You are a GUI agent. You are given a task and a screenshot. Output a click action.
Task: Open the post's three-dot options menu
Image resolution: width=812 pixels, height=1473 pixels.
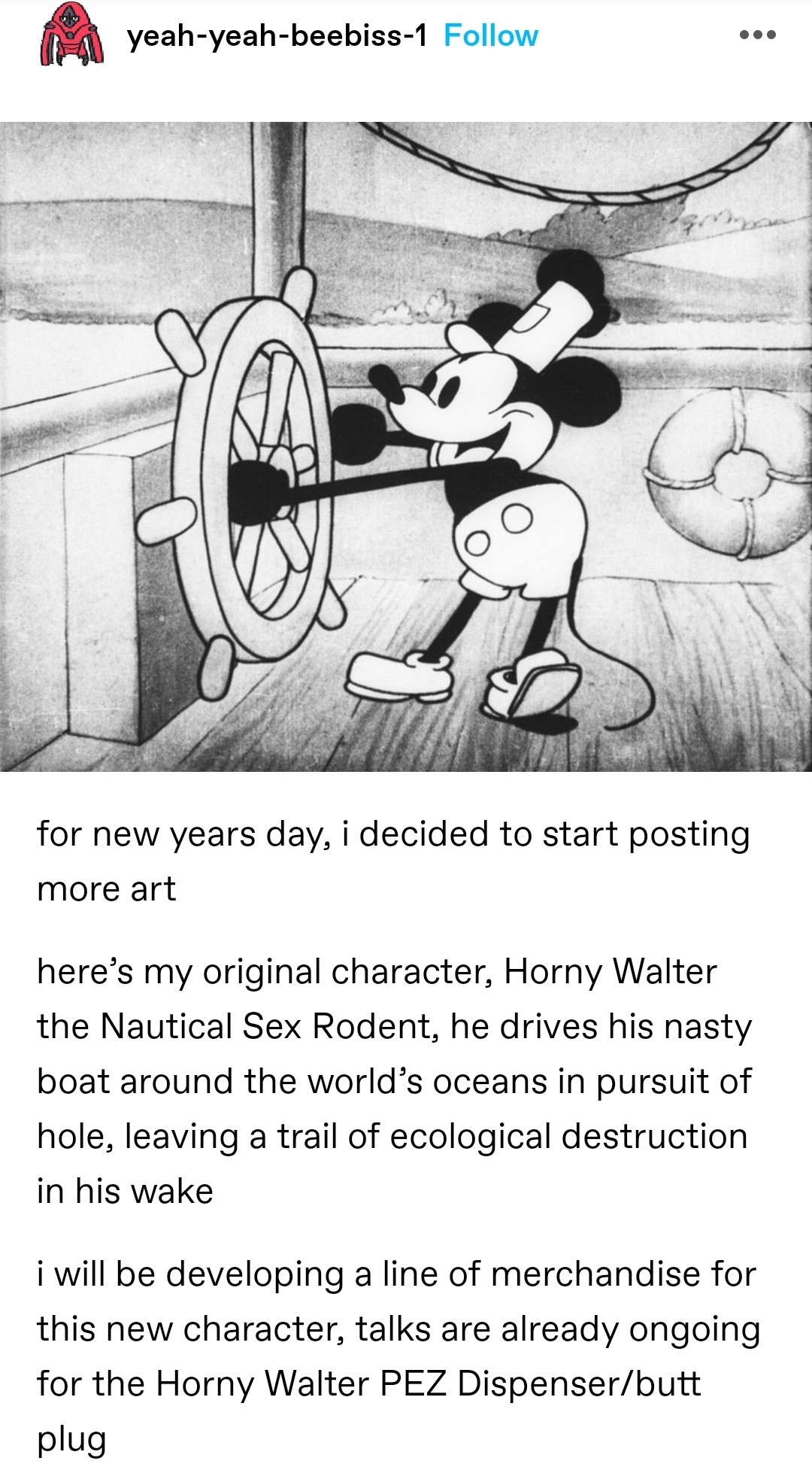(x=757, y=35)
